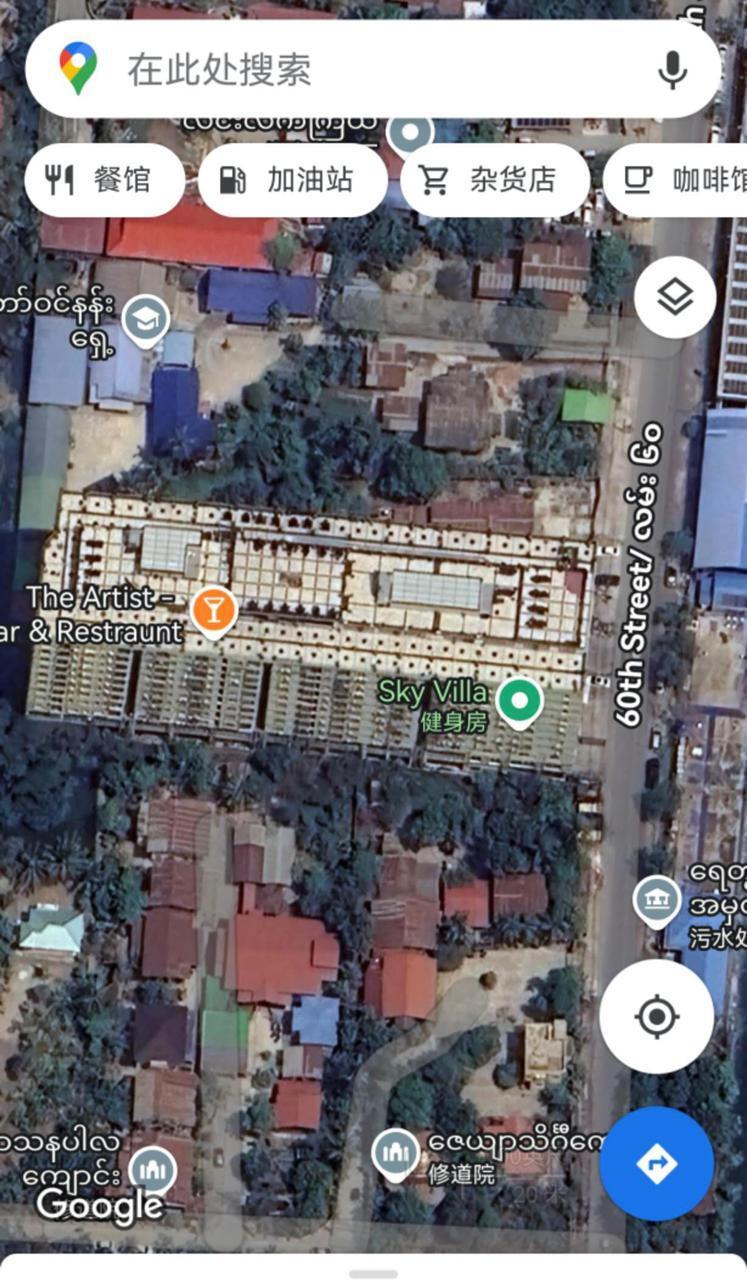Viewport: 747px width, 1280px height.
Task: Center map on my location
Action: pyautogui.click(x=657, y=1016)
